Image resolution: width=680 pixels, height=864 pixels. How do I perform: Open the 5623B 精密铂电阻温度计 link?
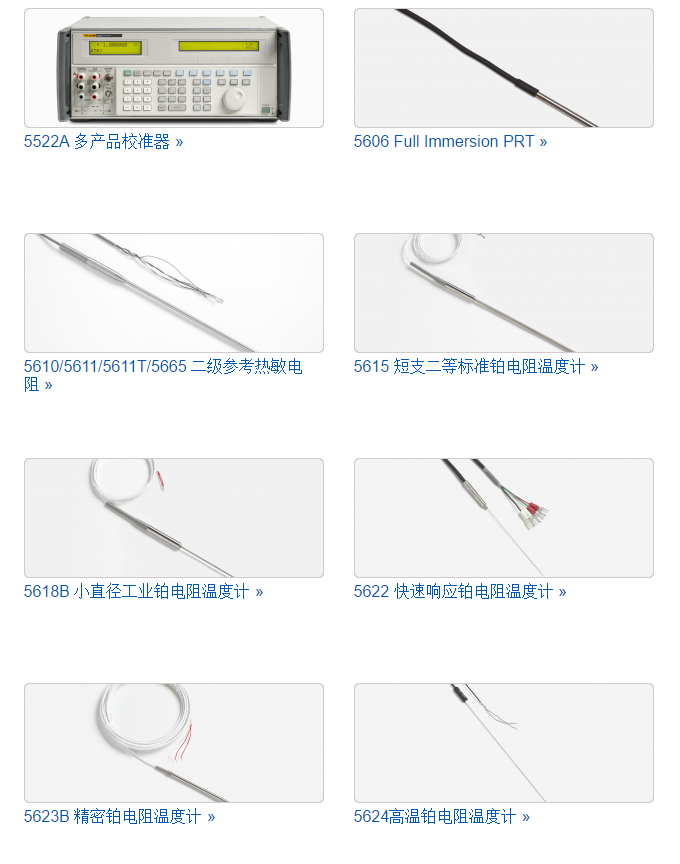[x=119, y=817]
